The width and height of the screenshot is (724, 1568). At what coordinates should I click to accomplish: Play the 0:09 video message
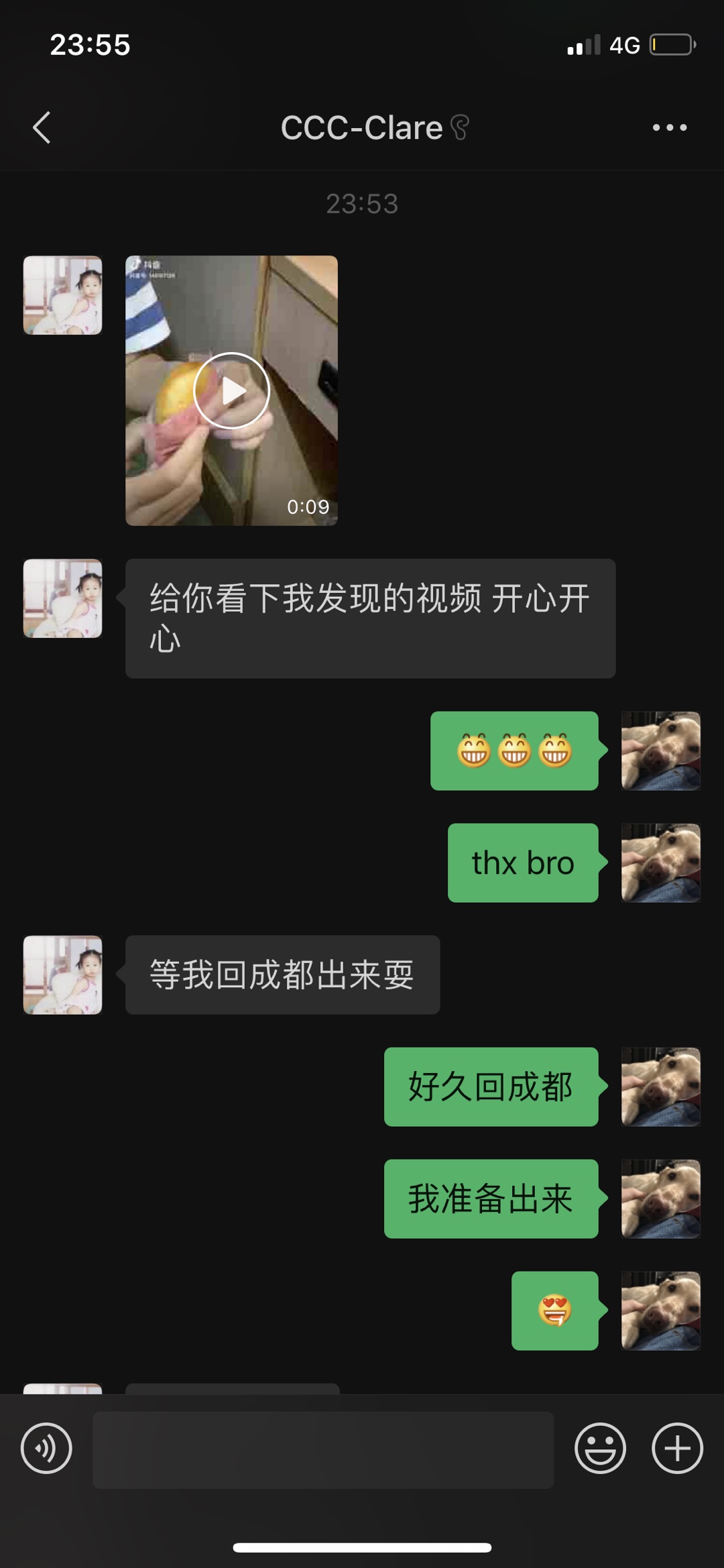pos(231,390)
